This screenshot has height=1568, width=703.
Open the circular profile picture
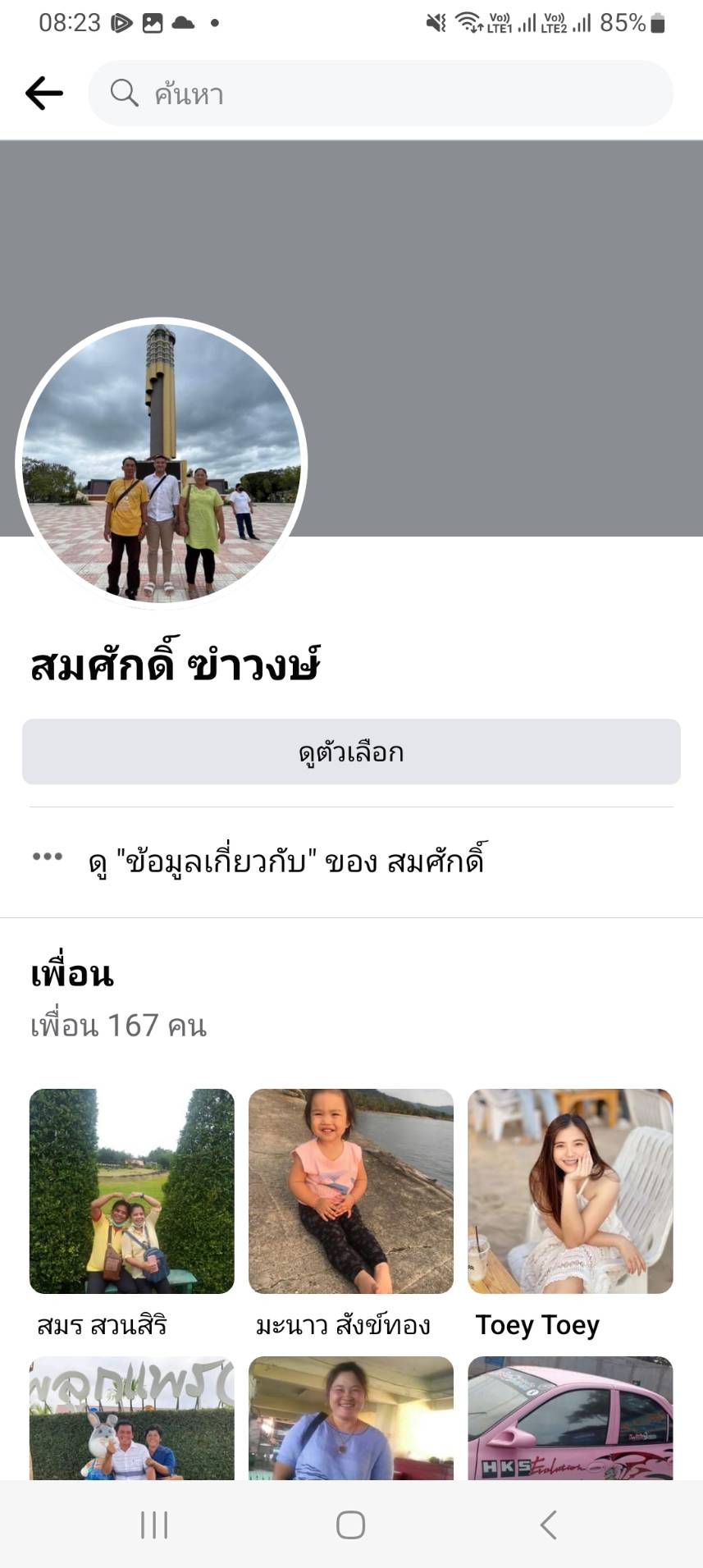tap(162, 464)
